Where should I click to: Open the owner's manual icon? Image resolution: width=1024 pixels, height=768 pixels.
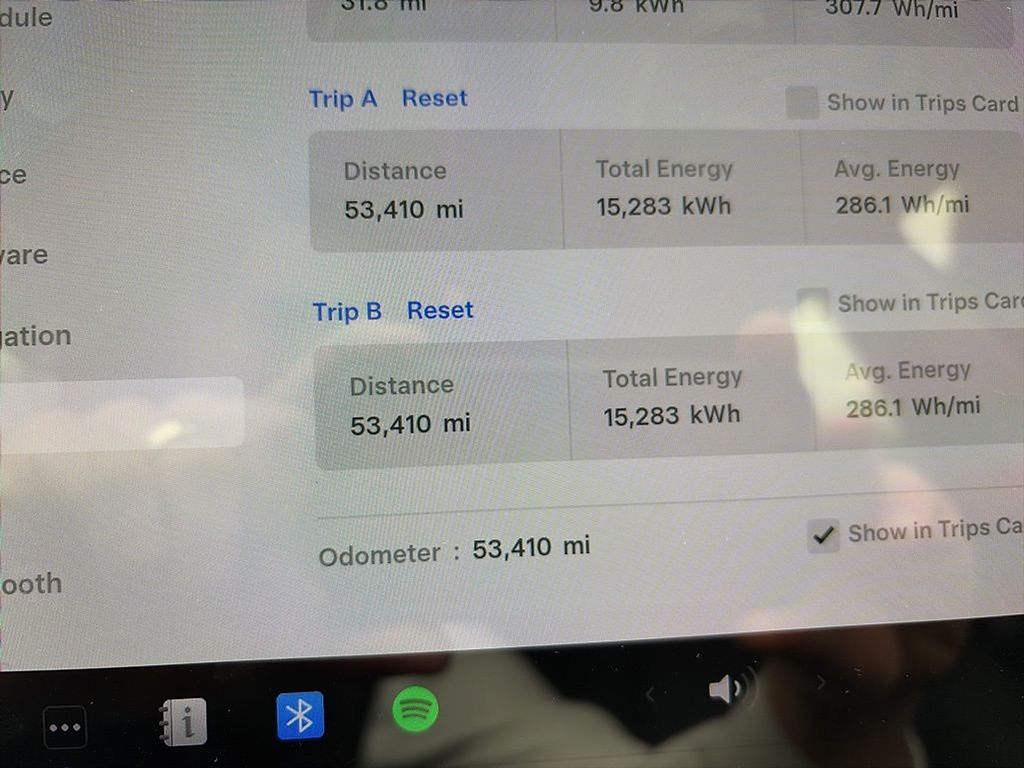tap(184, 721)
